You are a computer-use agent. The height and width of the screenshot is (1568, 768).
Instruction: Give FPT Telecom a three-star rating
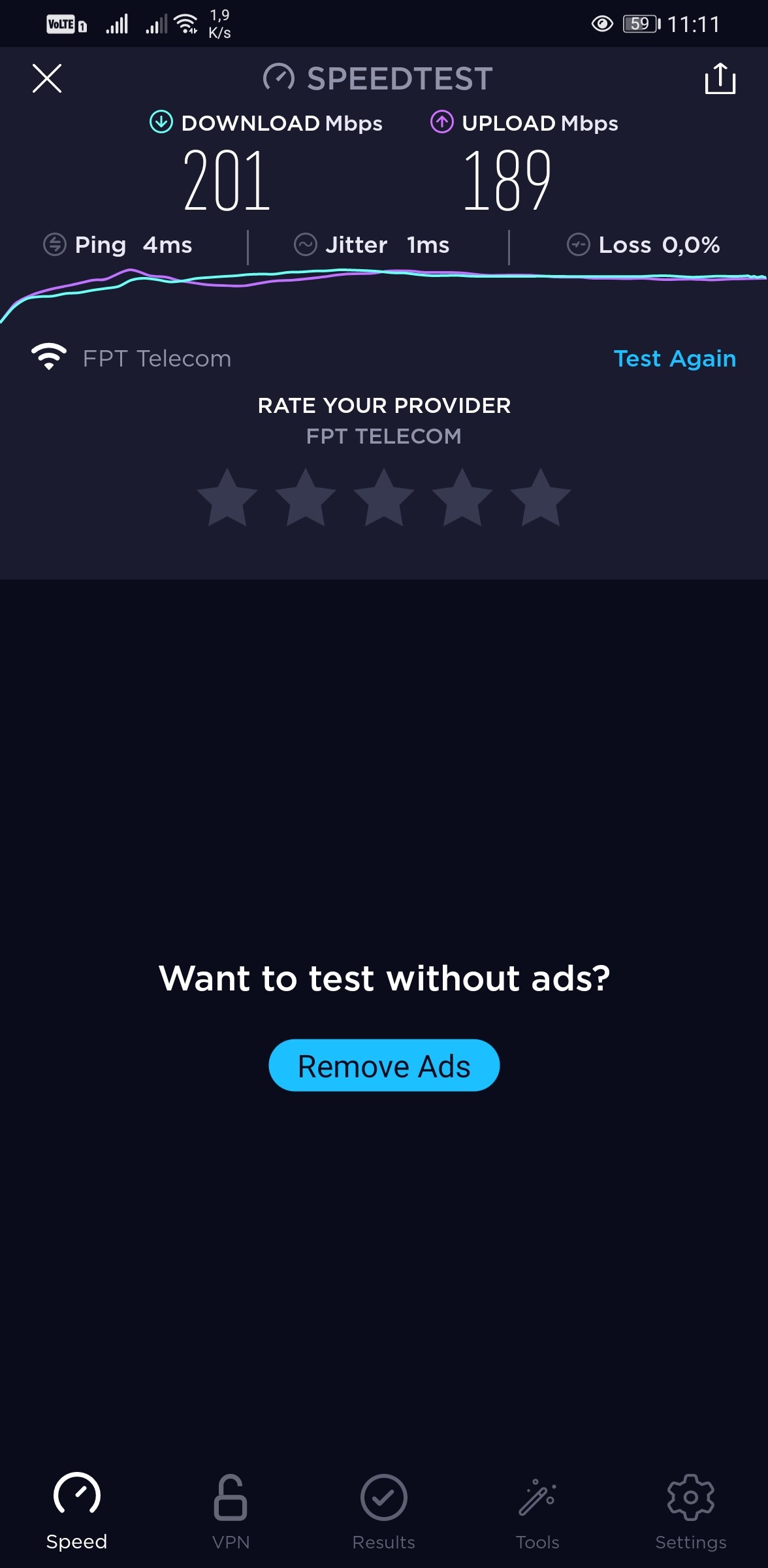(x=384, y=498)
